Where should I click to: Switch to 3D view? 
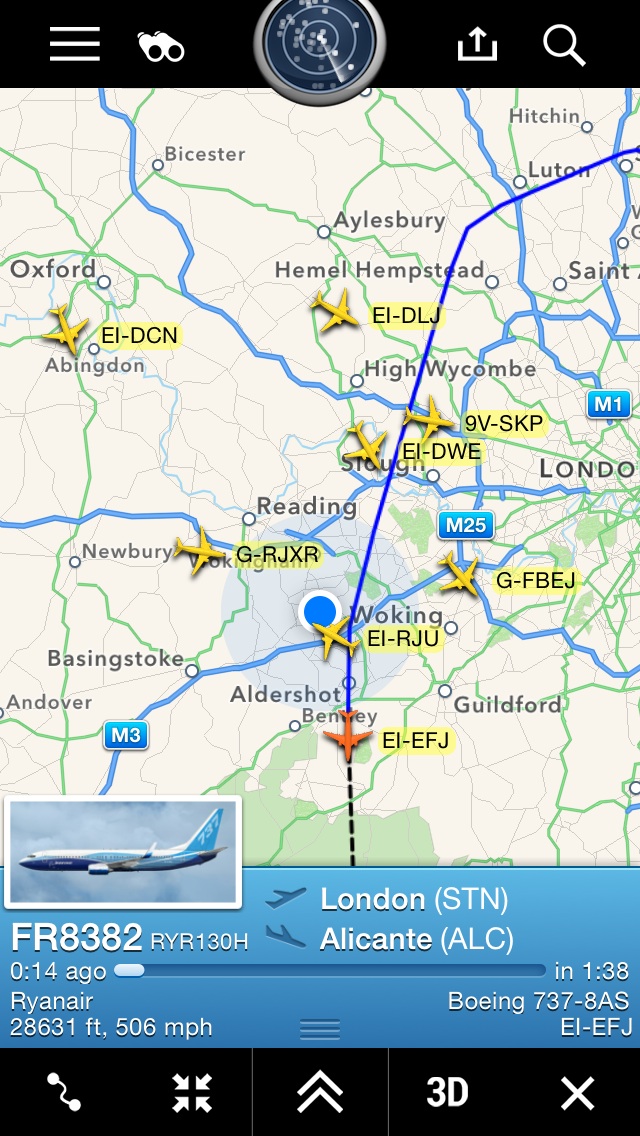click(448, 1092)
